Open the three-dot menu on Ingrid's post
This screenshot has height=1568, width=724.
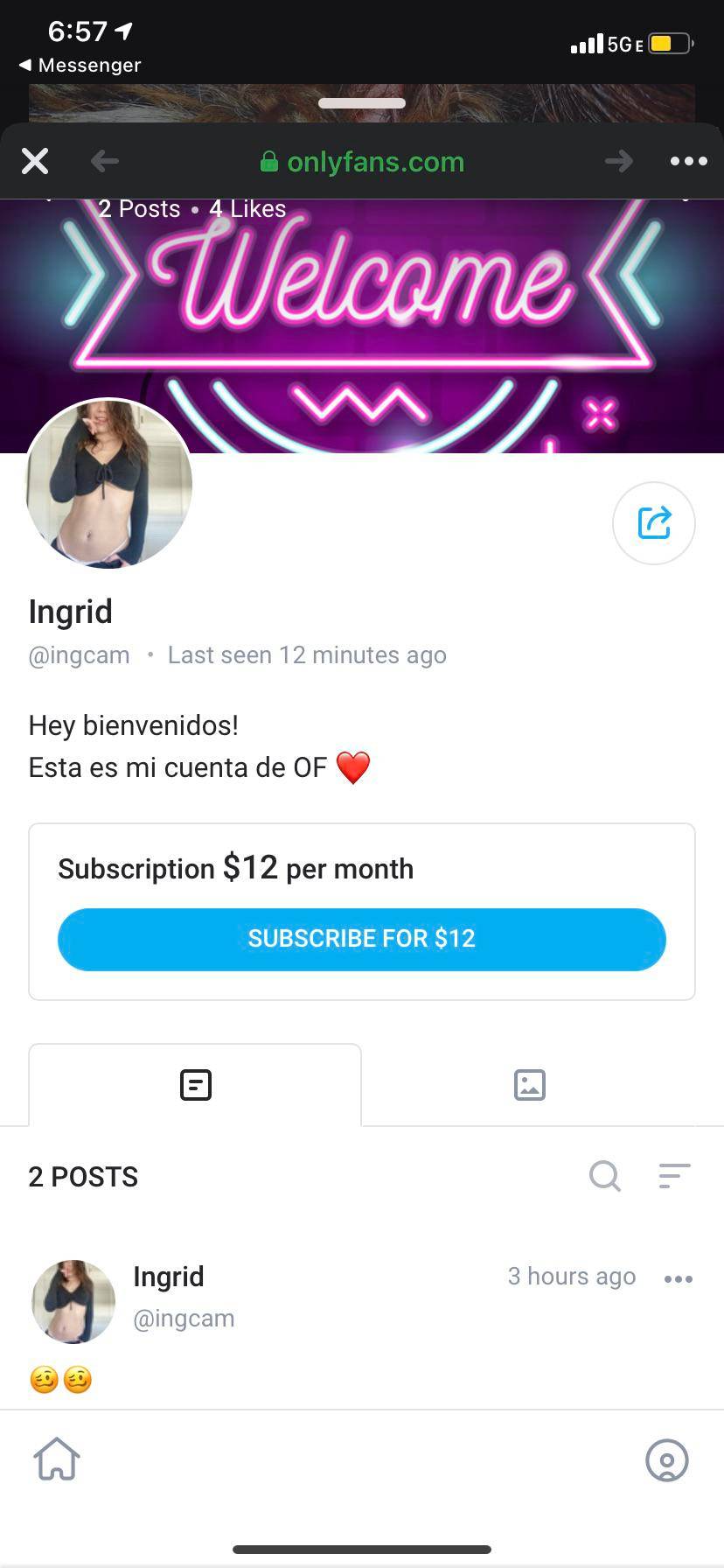pyautogui.click(x=679, y=1278)
